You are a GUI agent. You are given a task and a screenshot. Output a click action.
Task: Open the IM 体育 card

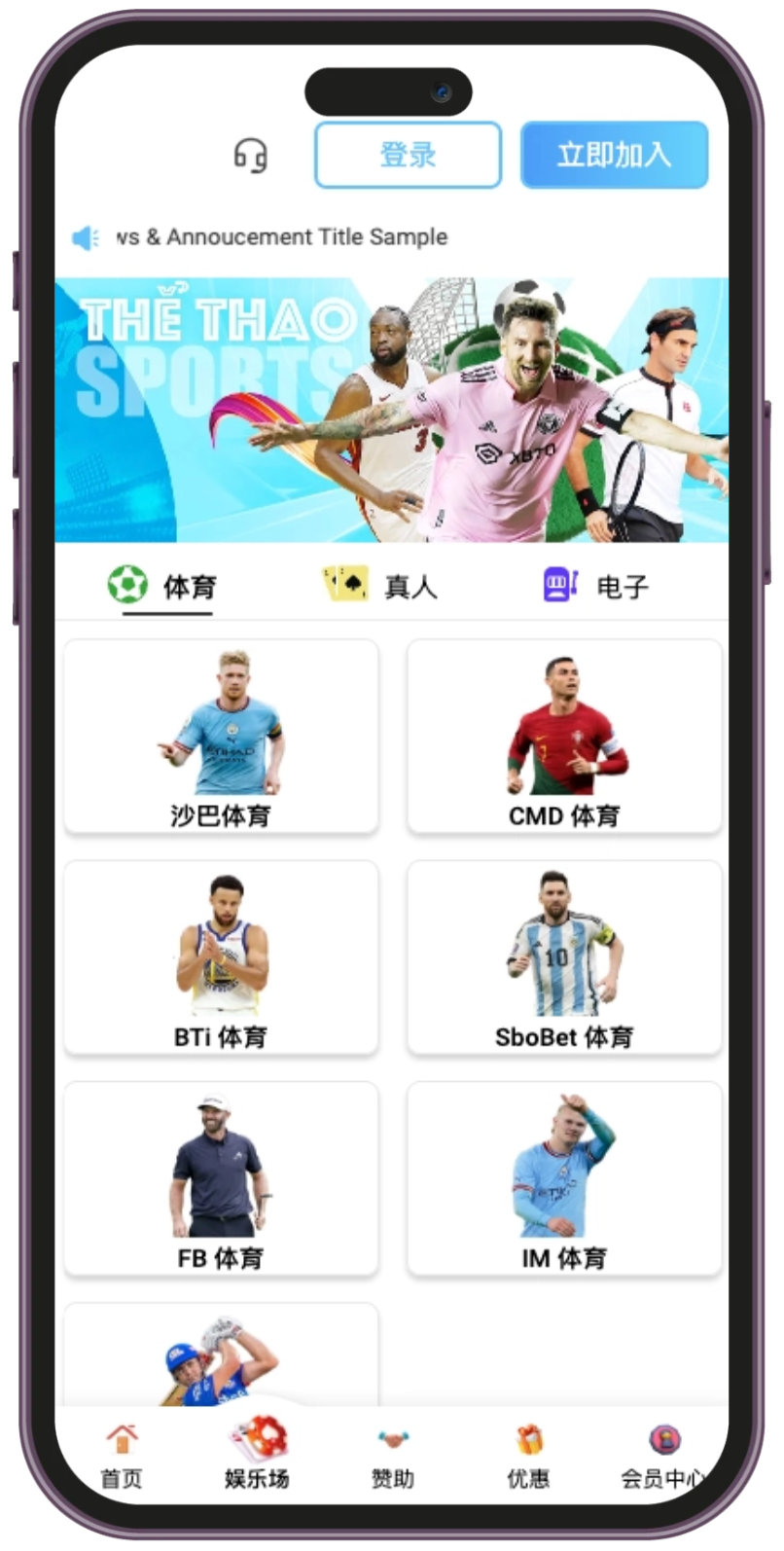[x=564, y=1178]
